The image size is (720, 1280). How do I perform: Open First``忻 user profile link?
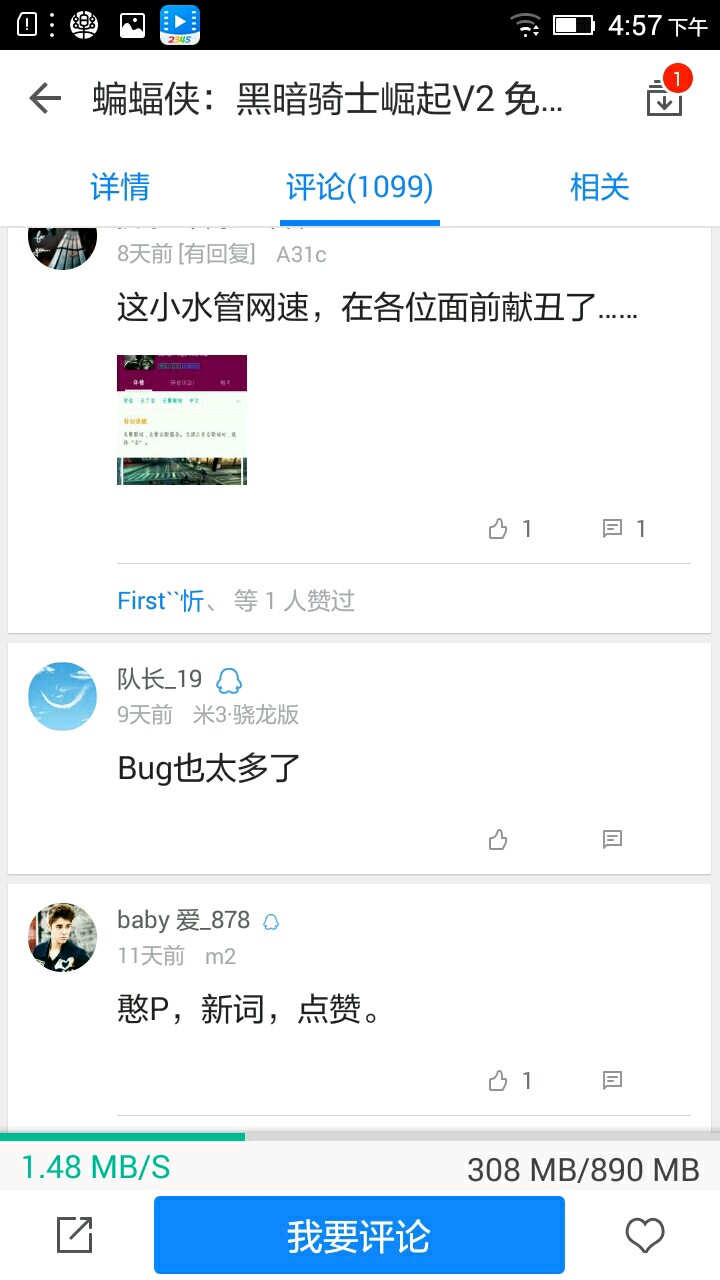click(x=160, y=600)
